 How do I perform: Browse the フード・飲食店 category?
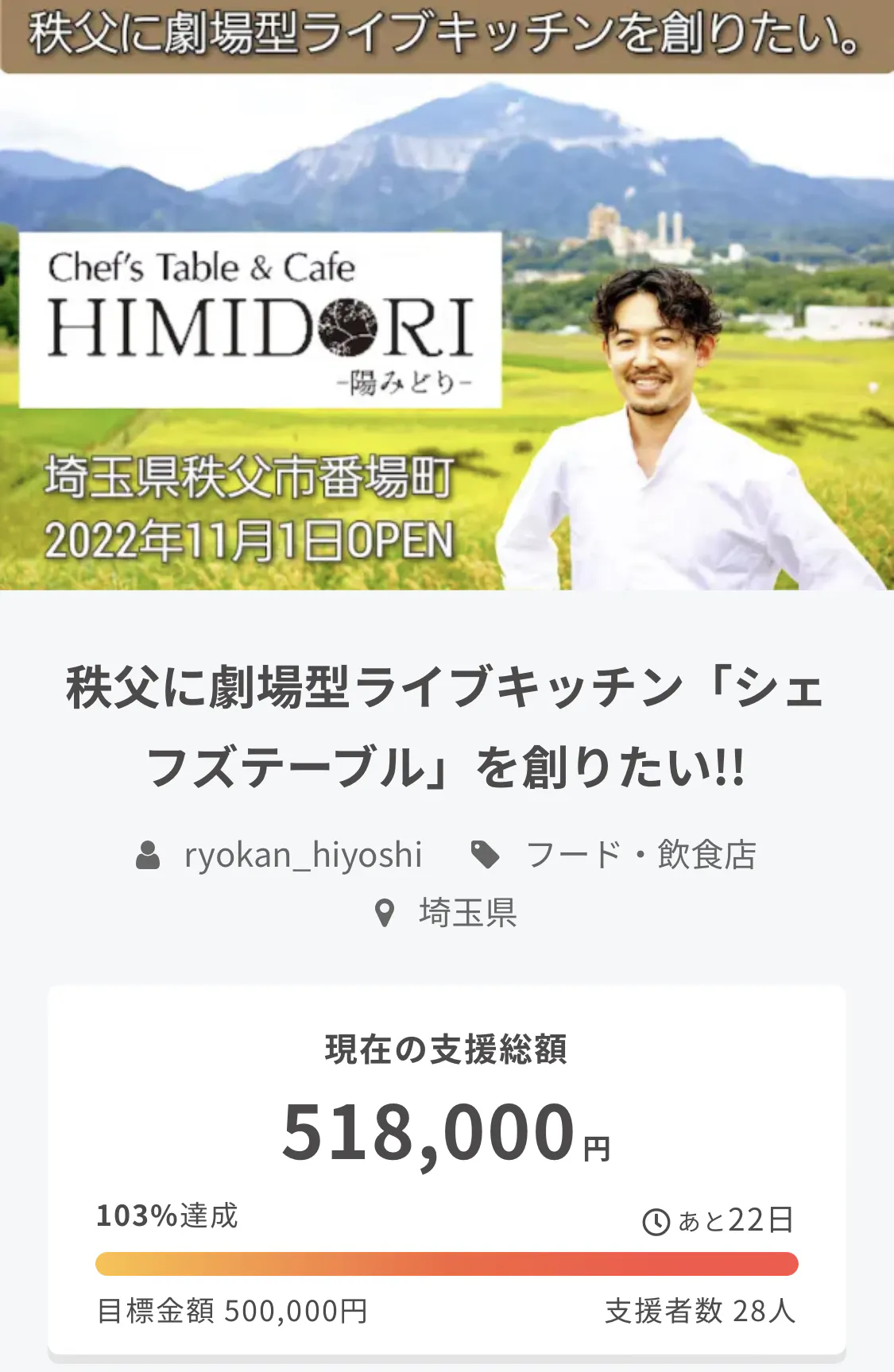pyautogui.click(x=640, y=856)
